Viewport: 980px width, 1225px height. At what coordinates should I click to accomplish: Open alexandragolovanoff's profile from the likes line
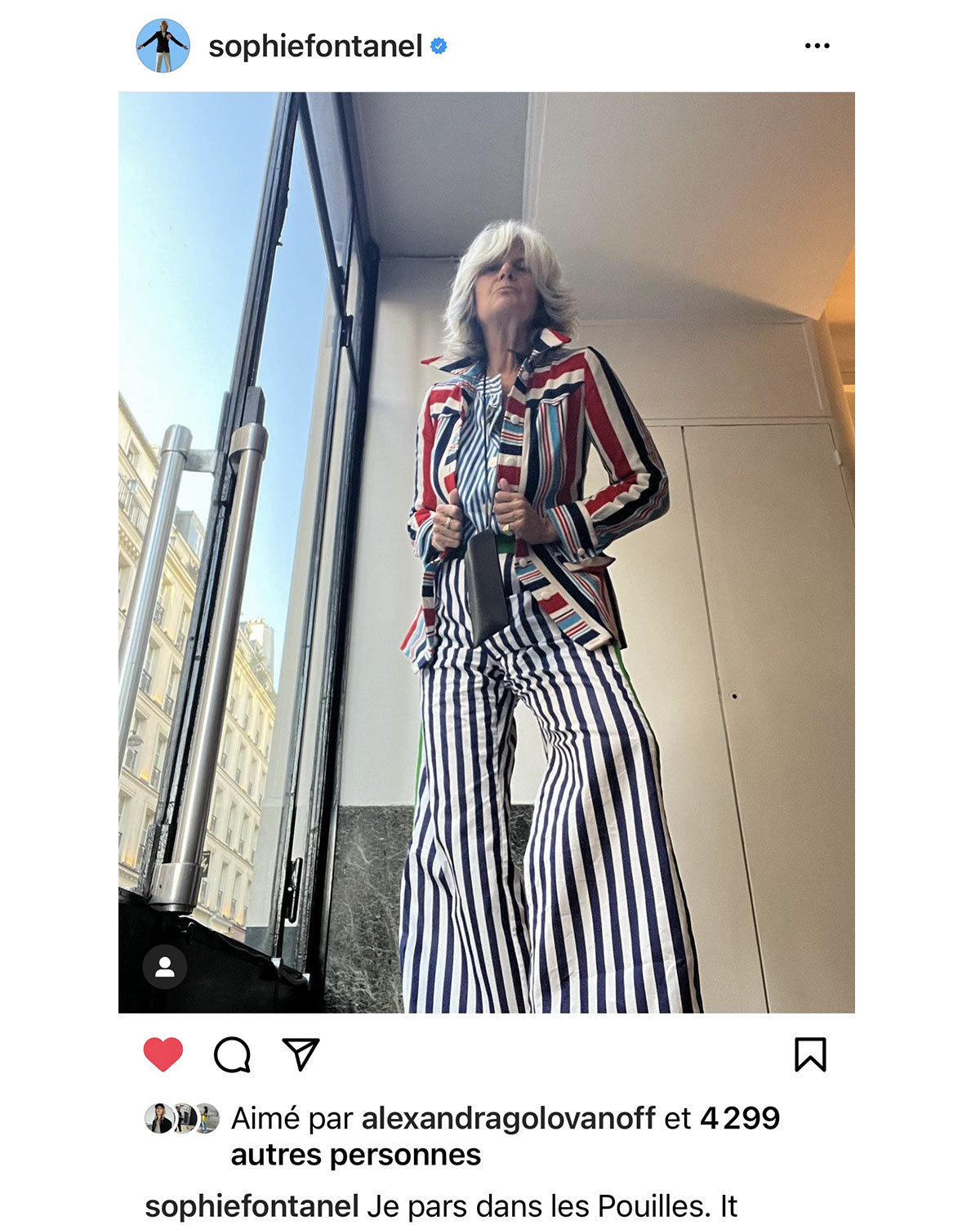coord(508,1118)
